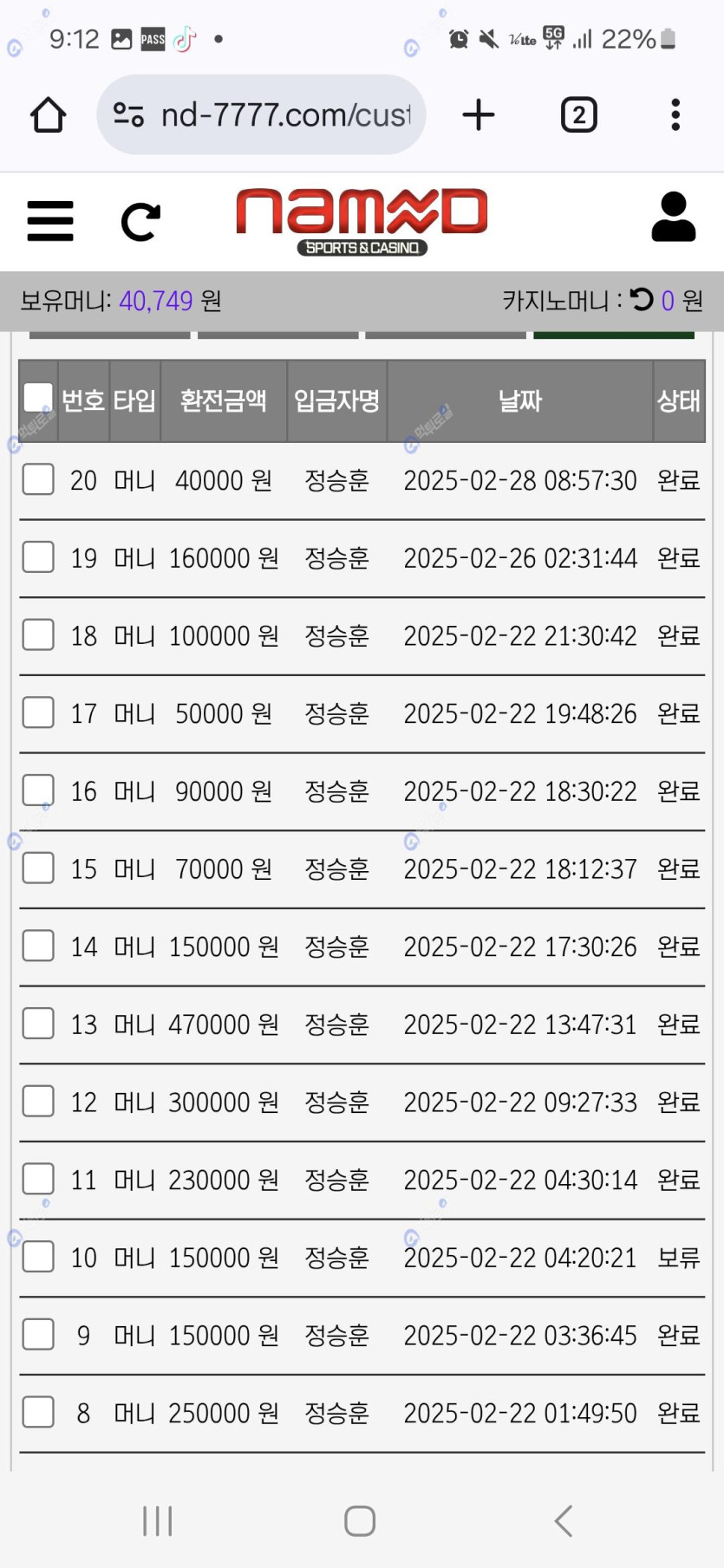Screen dimensions: 724x1568
Task: Open the hamburger menu
Action: (50, 221)
